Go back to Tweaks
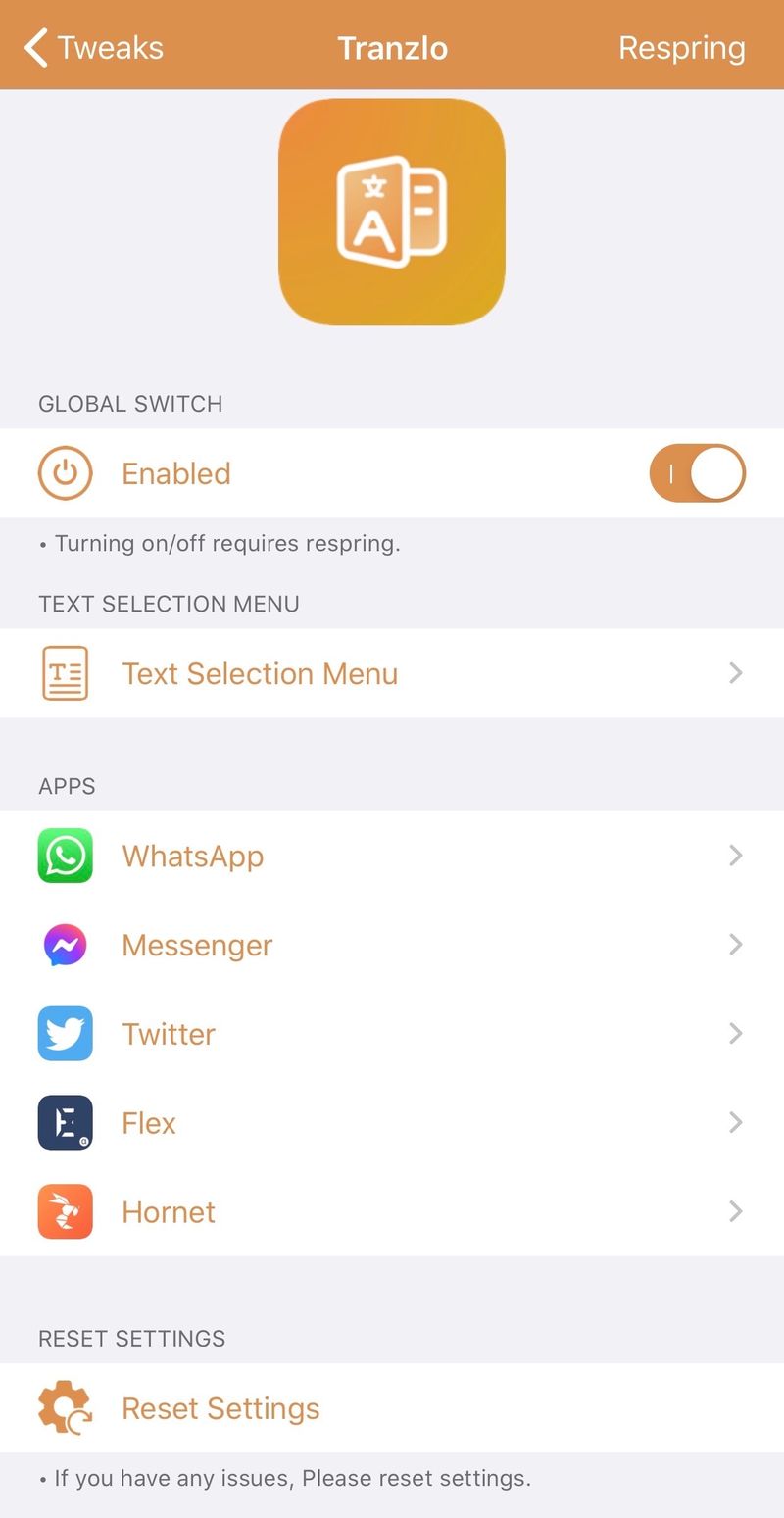 [94, 47]
